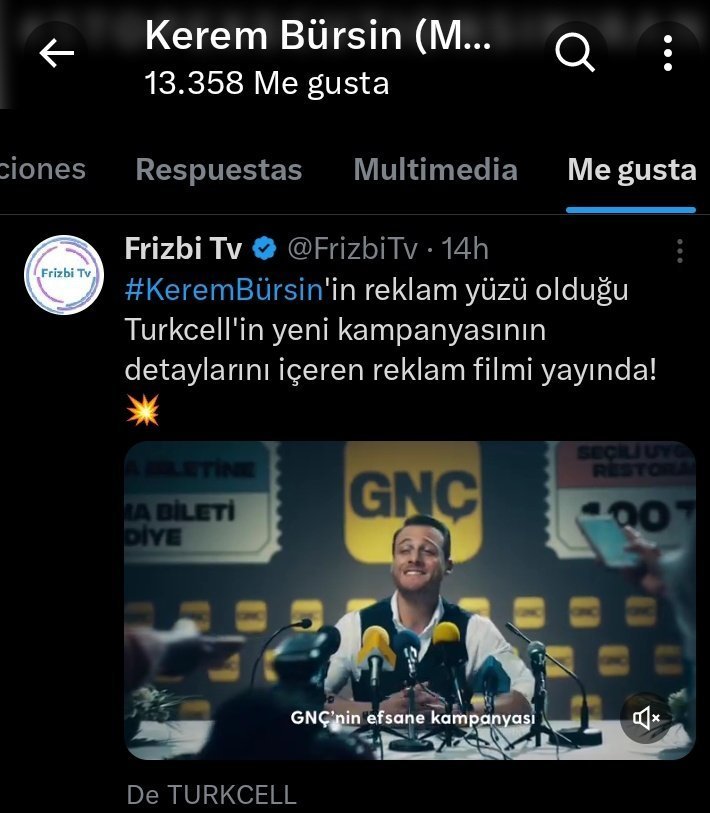Open the De TURKCELL source link
Screen dimensions: 710x813
[x=212, y=795]
